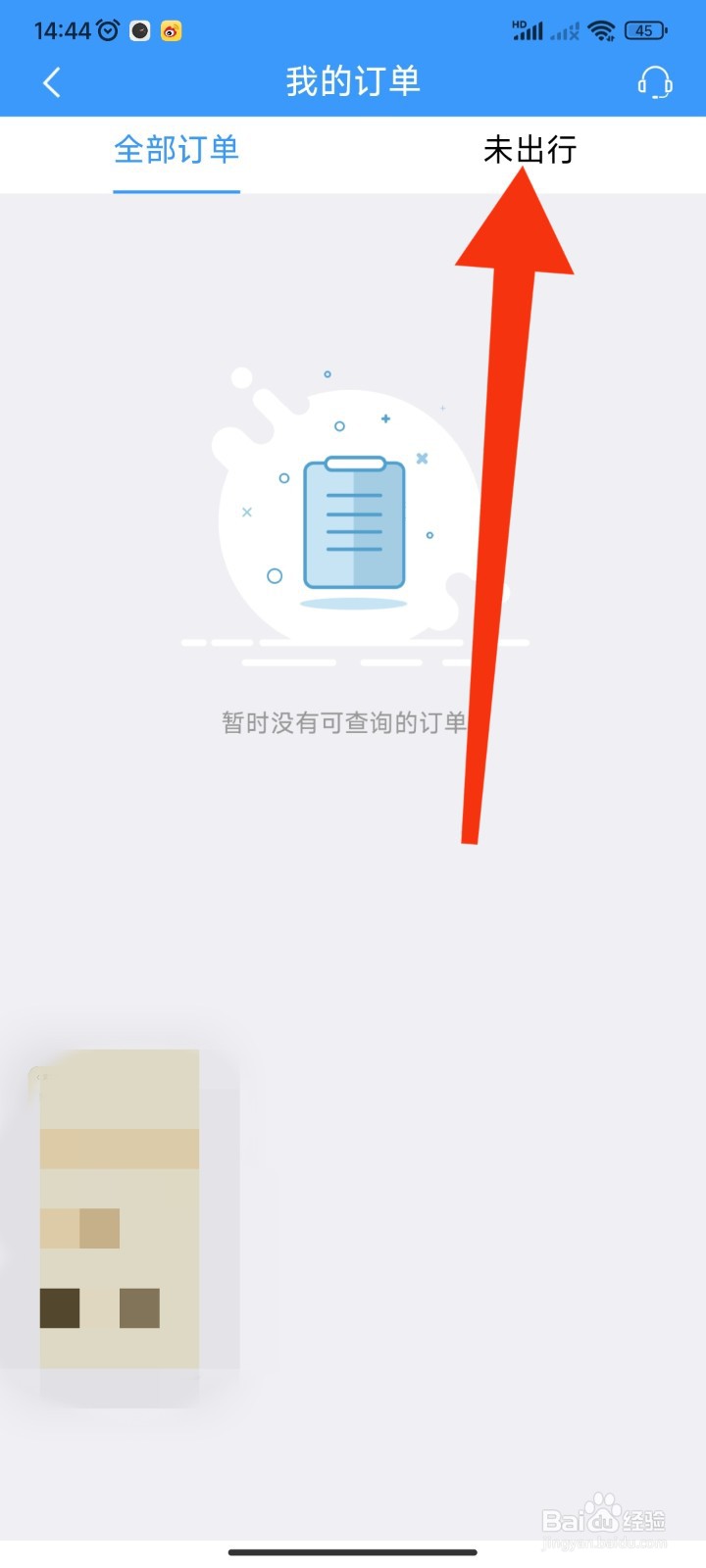This screenshot has height=1568, width=706.
Task: Tap the Wi-Fi icon in the status bar
Action: click(601, 30)
